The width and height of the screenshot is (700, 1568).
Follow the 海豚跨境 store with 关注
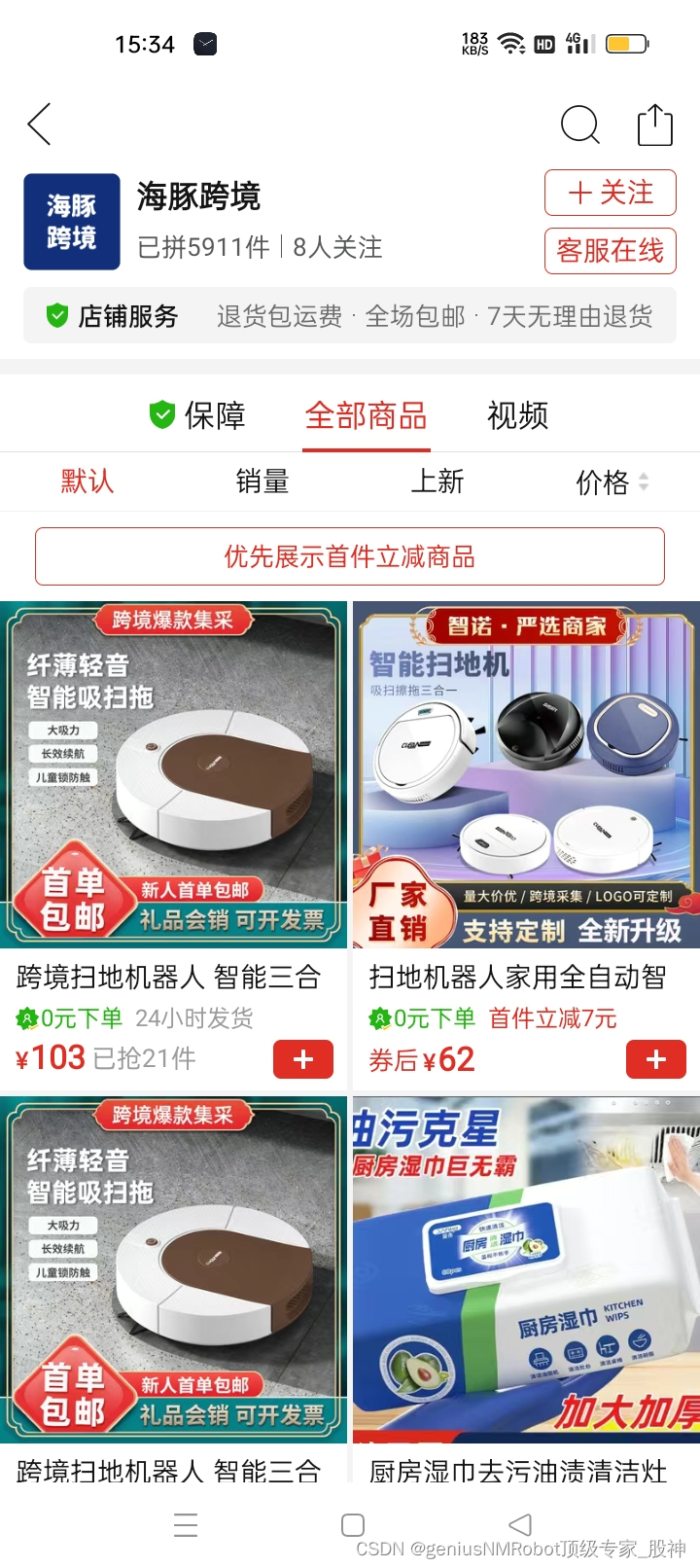610,193
